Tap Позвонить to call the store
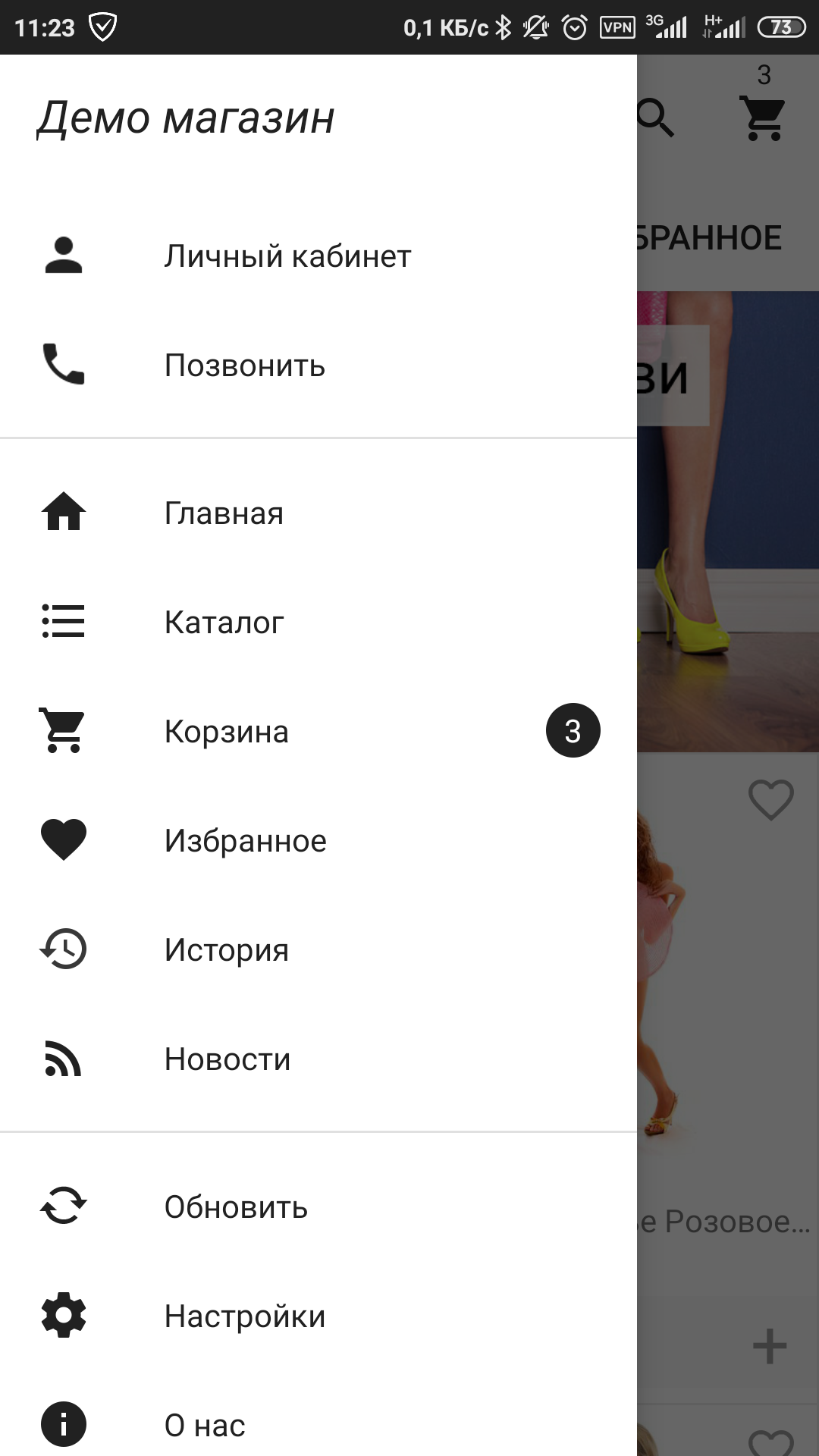Viewport: 819px width, 1456px height. pos(244,366)
